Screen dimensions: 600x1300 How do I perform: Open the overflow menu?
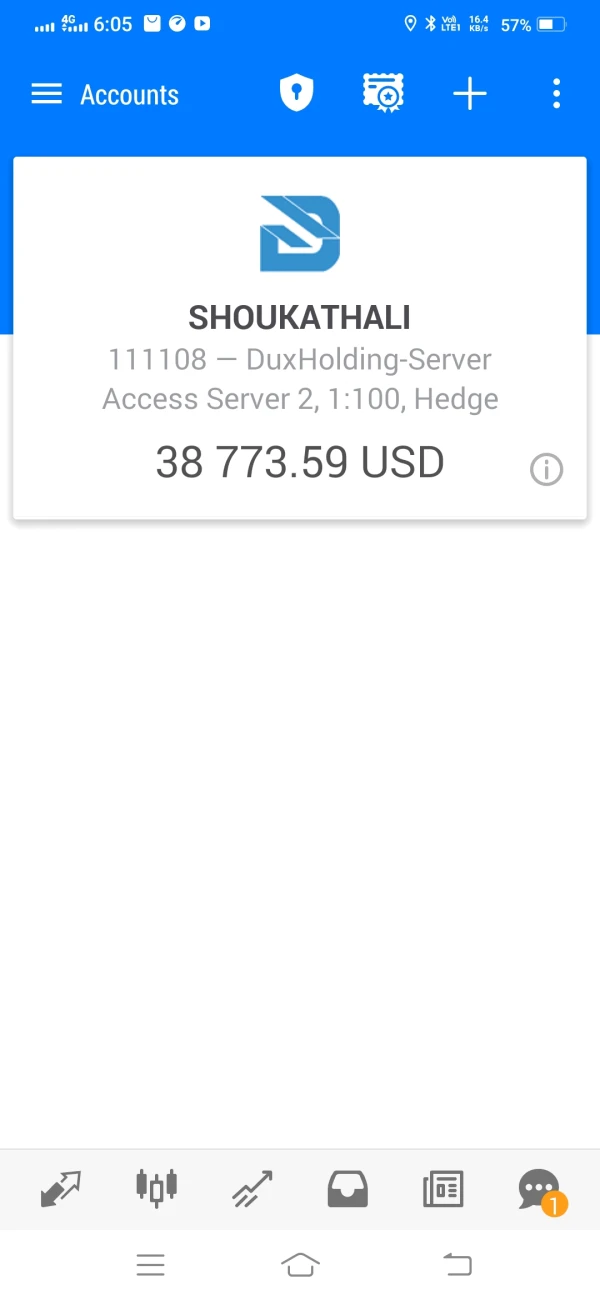point(556,95)
